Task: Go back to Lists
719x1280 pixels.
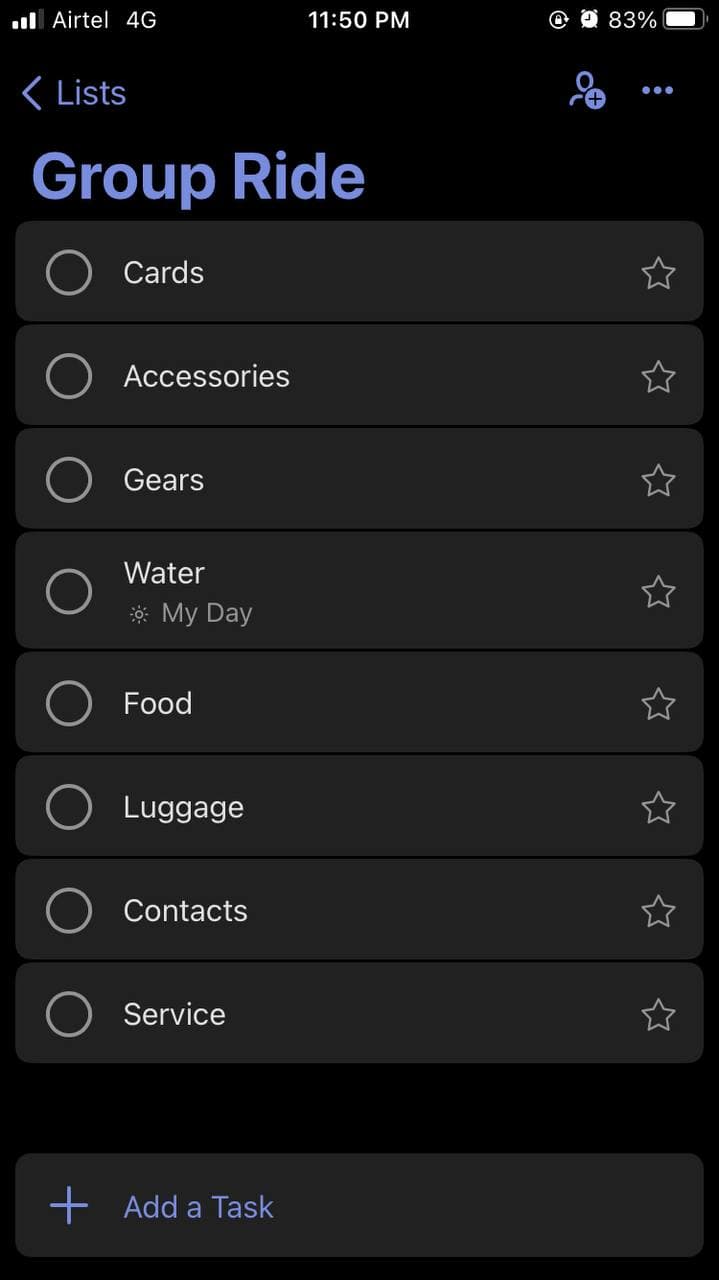Action: 73,93
